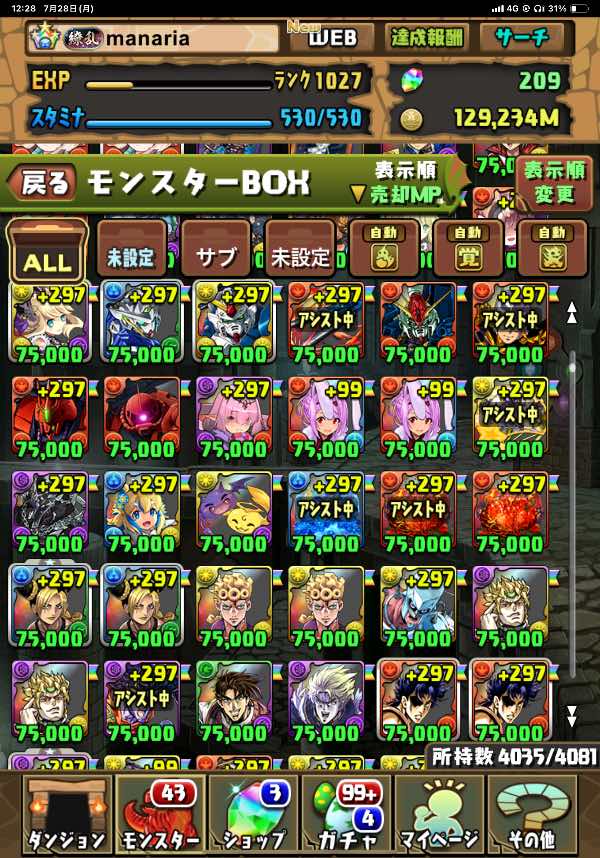Screen dimensions: 600x858
Task: Open the サーチ search button
Action: click(528, 38)
